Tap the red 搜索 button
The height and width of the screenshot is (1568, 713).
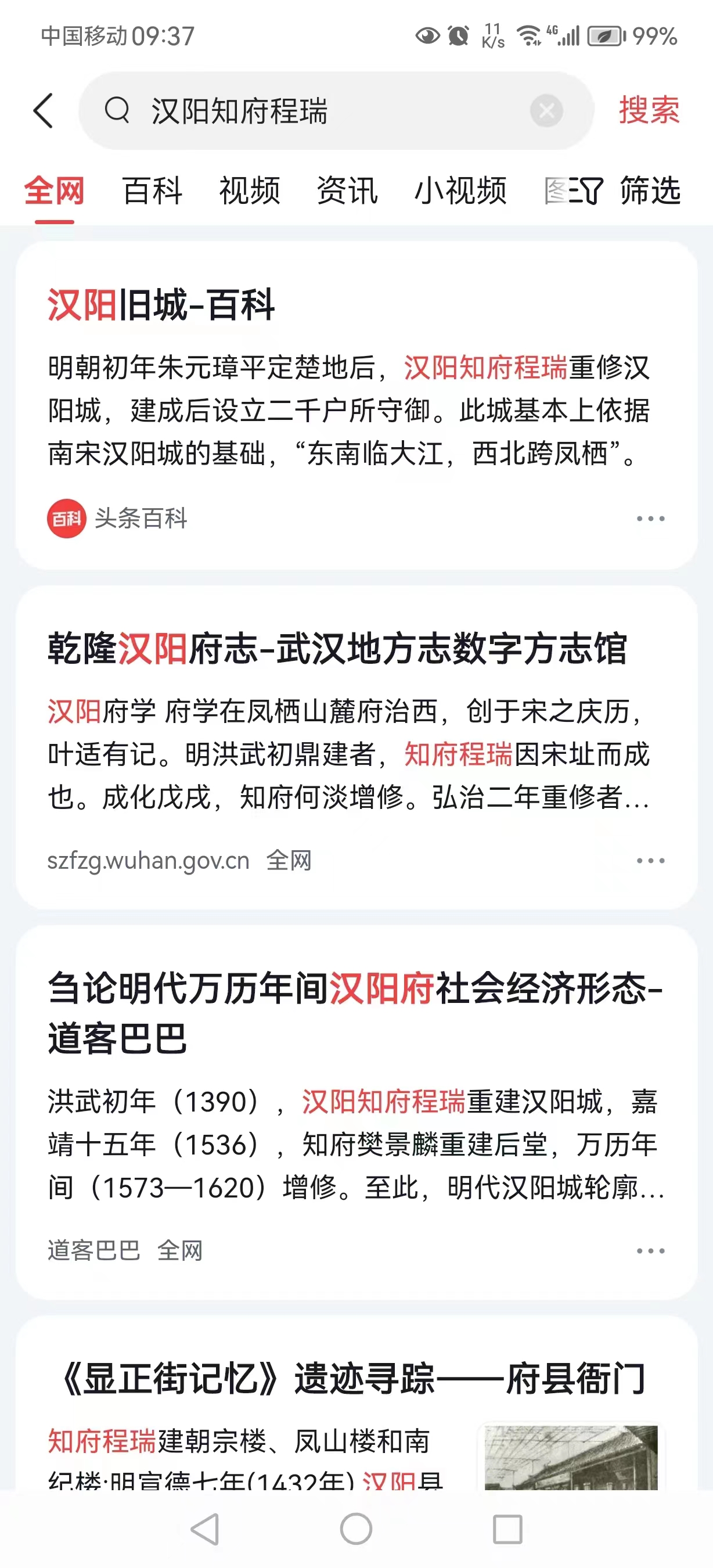[x=649, y=111]
